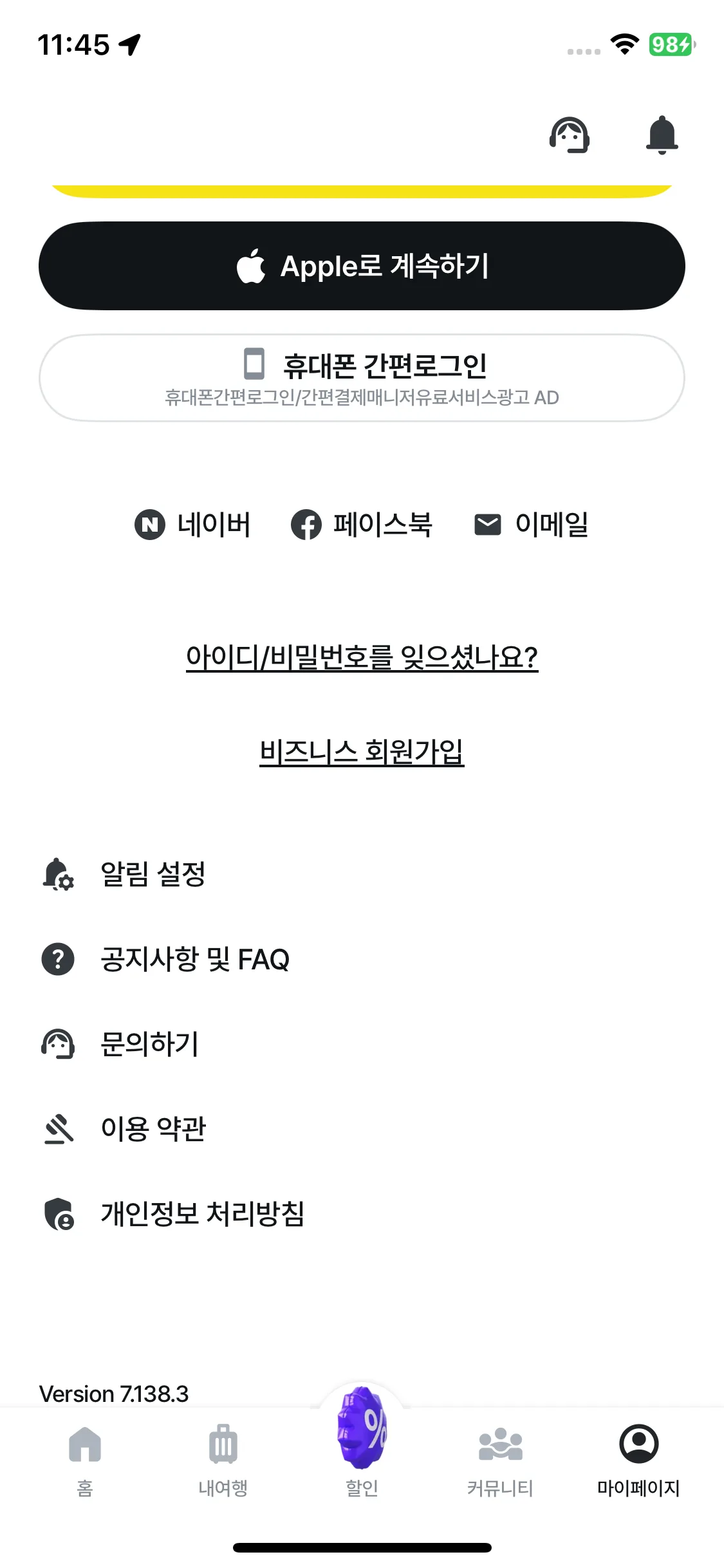The height and width of the screenshot is (1568, 724).
Task: View 개인정보 처리방침
Action: [202, 1214]
